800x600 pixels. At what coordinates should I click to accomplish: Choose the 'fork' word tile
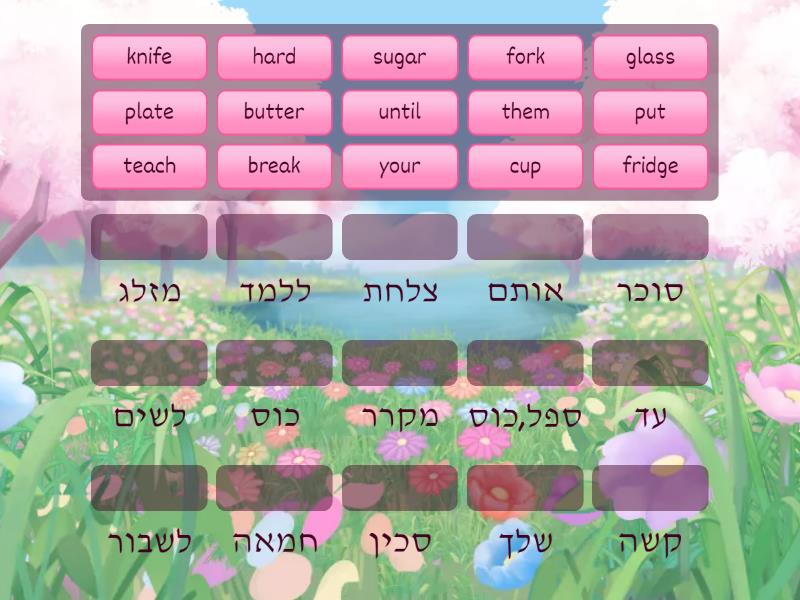(525, 57)
